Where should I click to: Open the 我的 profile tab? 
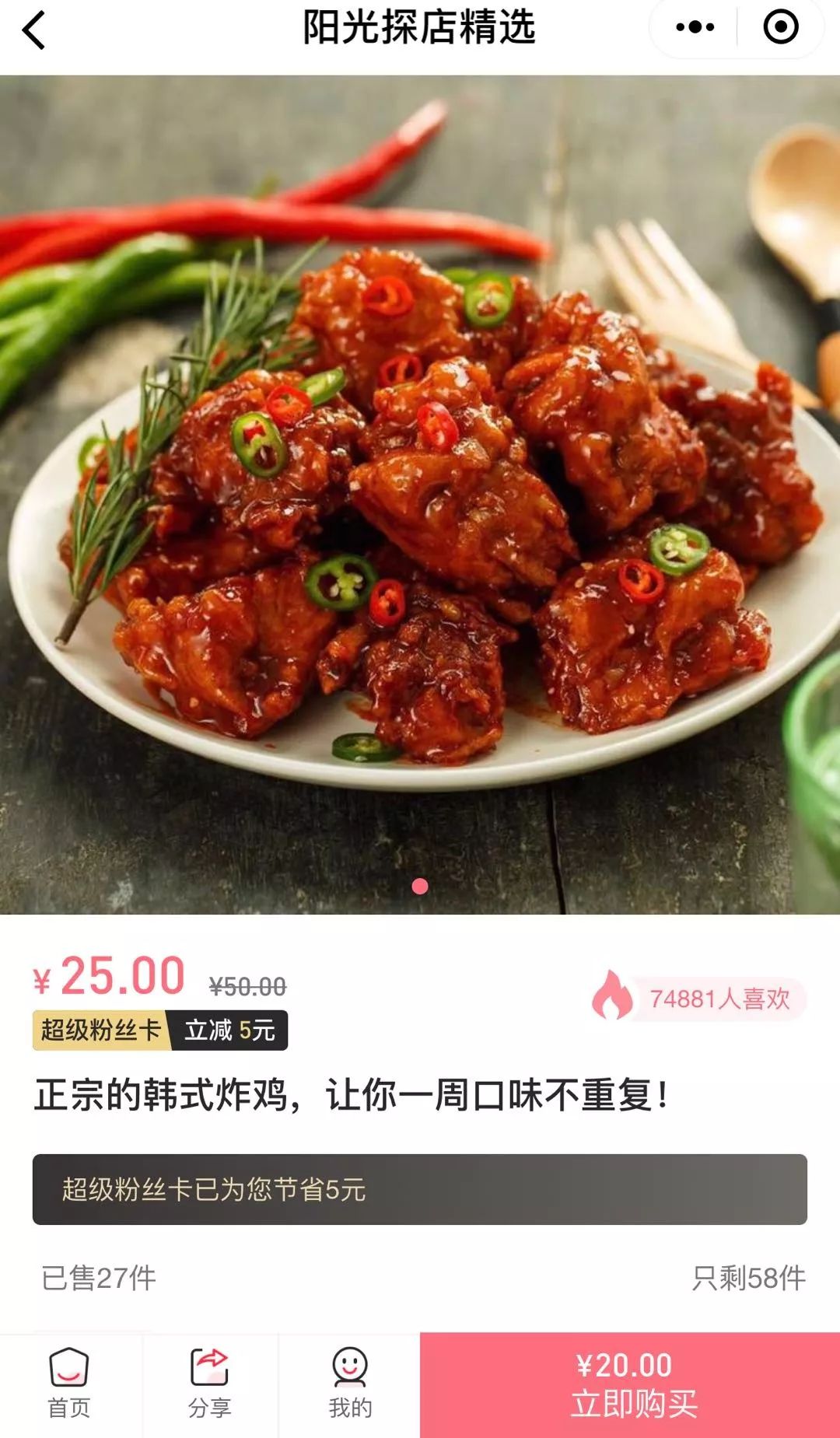349,1384
